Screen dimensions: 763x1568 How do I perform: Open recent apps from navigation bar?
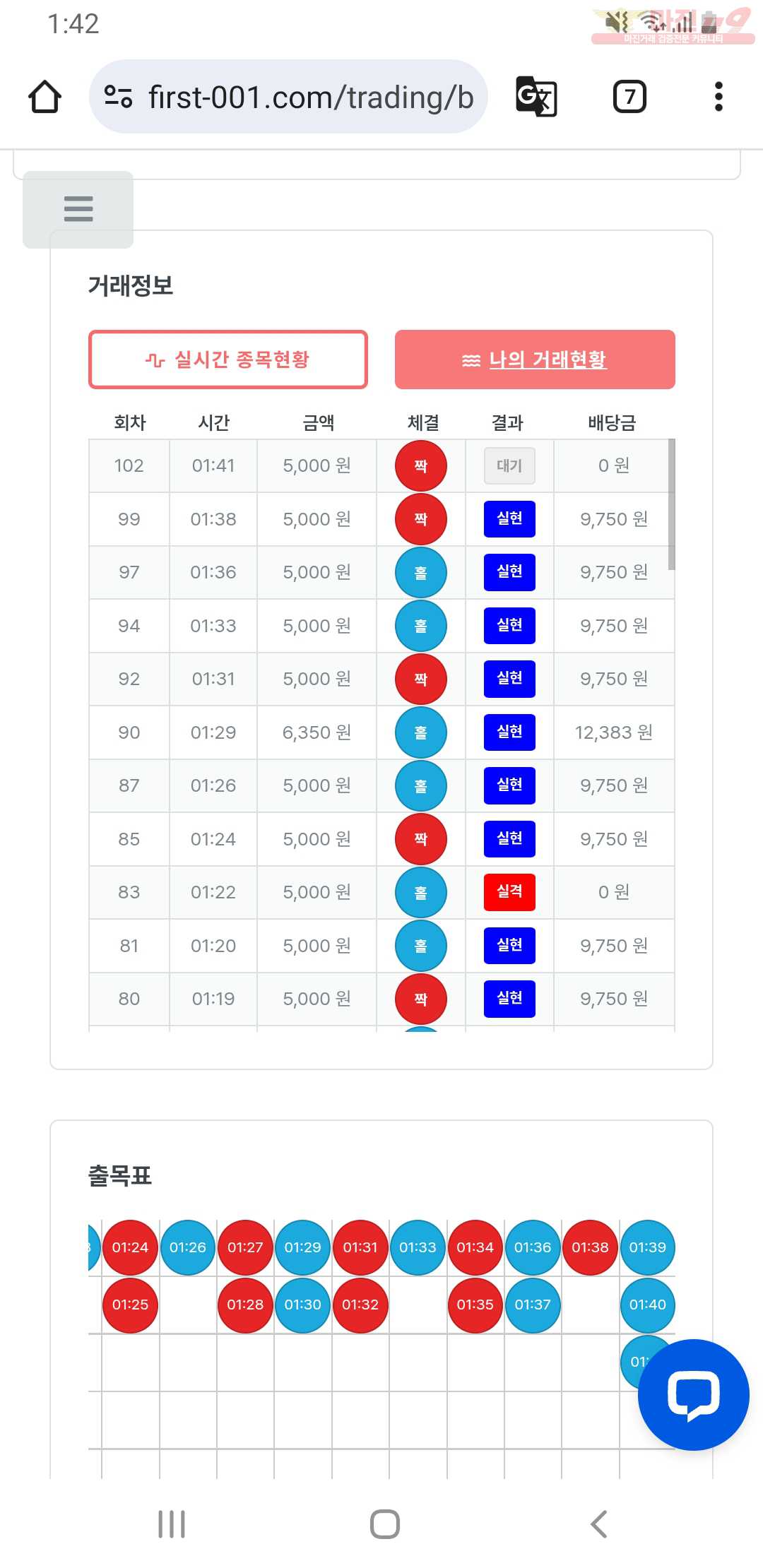pos(172,1524)
